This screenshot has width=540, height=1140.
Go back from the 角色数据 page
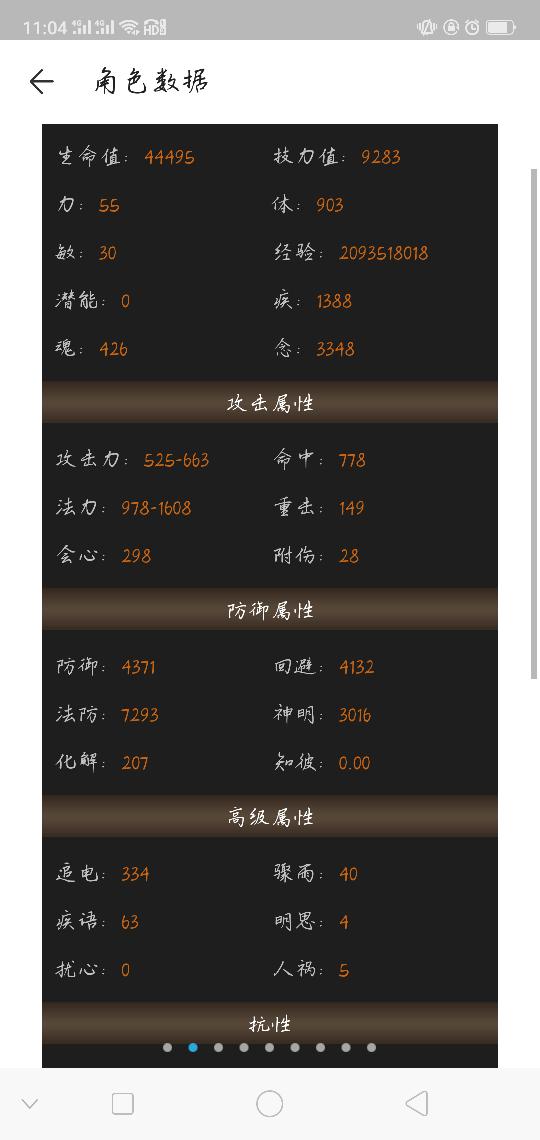point(41,81)
